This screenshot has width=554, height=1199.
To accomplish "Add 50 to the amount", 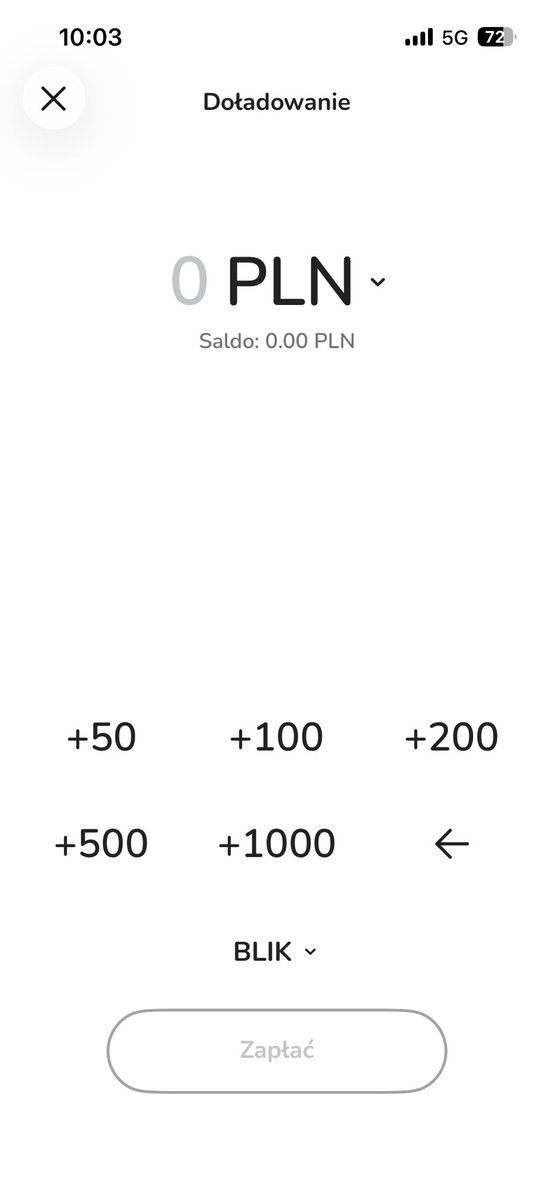I will (102, 737).
